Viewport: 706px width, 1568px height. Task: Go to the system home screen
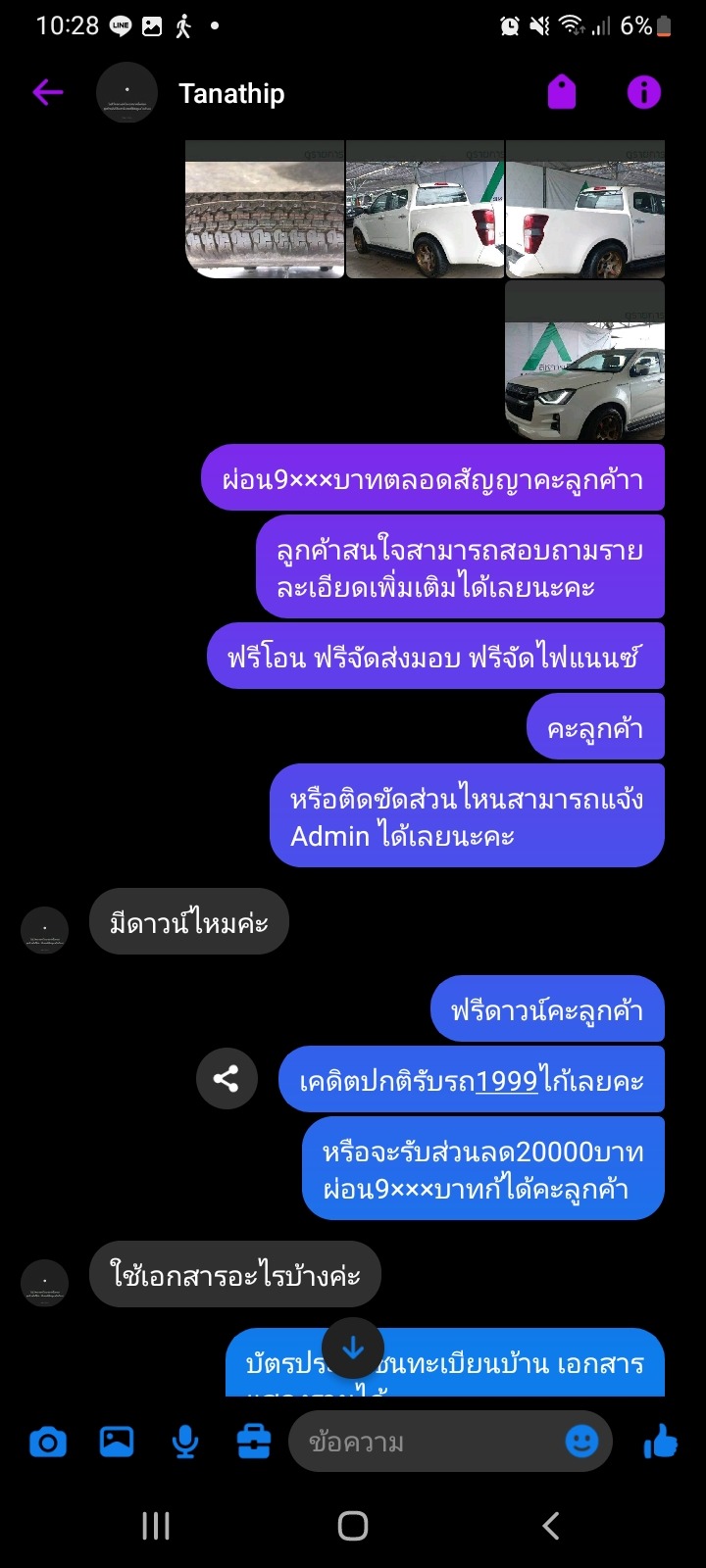click(x=353, y=1526)
